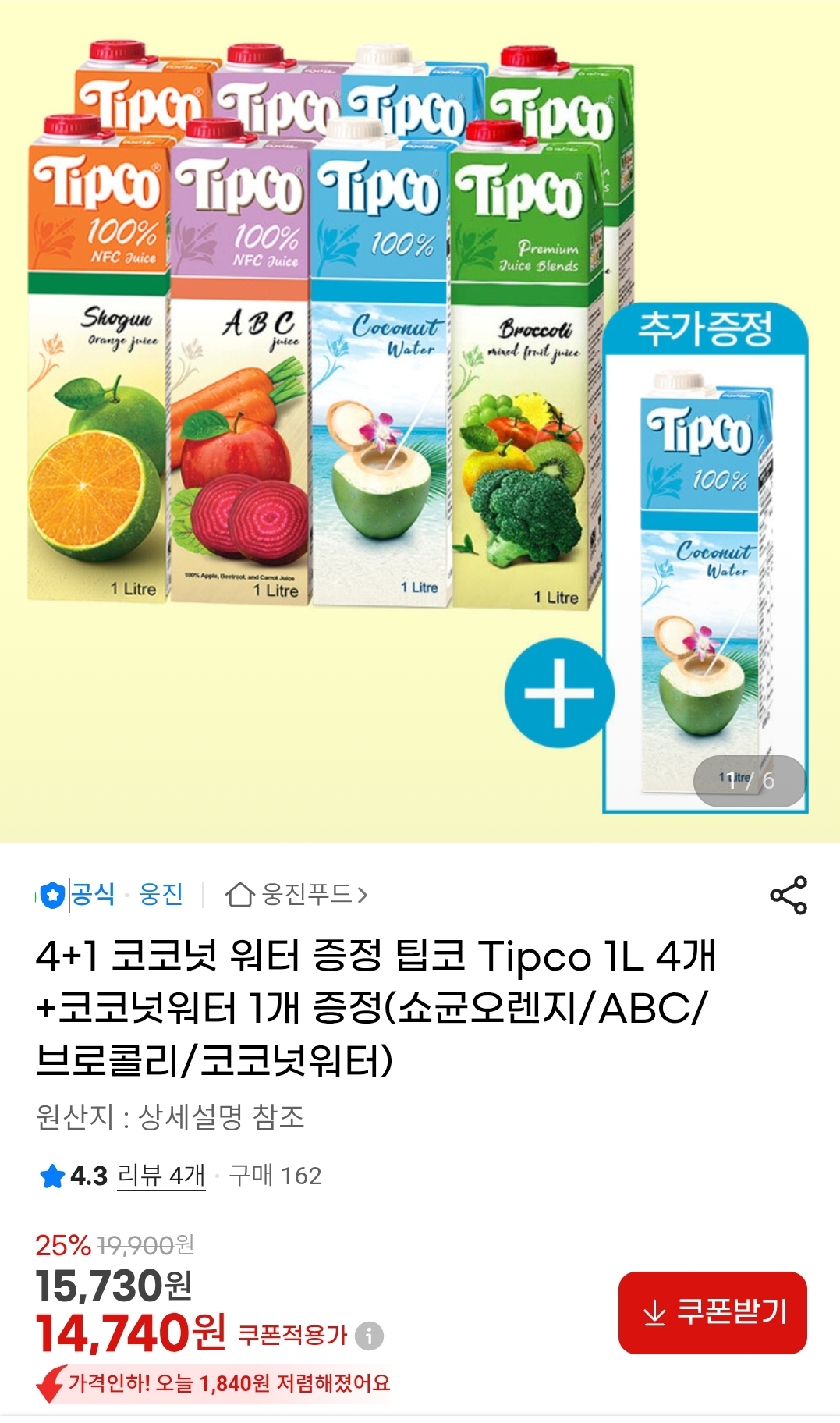Open the 웅진푸드 store page
840x1423 pixels.
296,894
